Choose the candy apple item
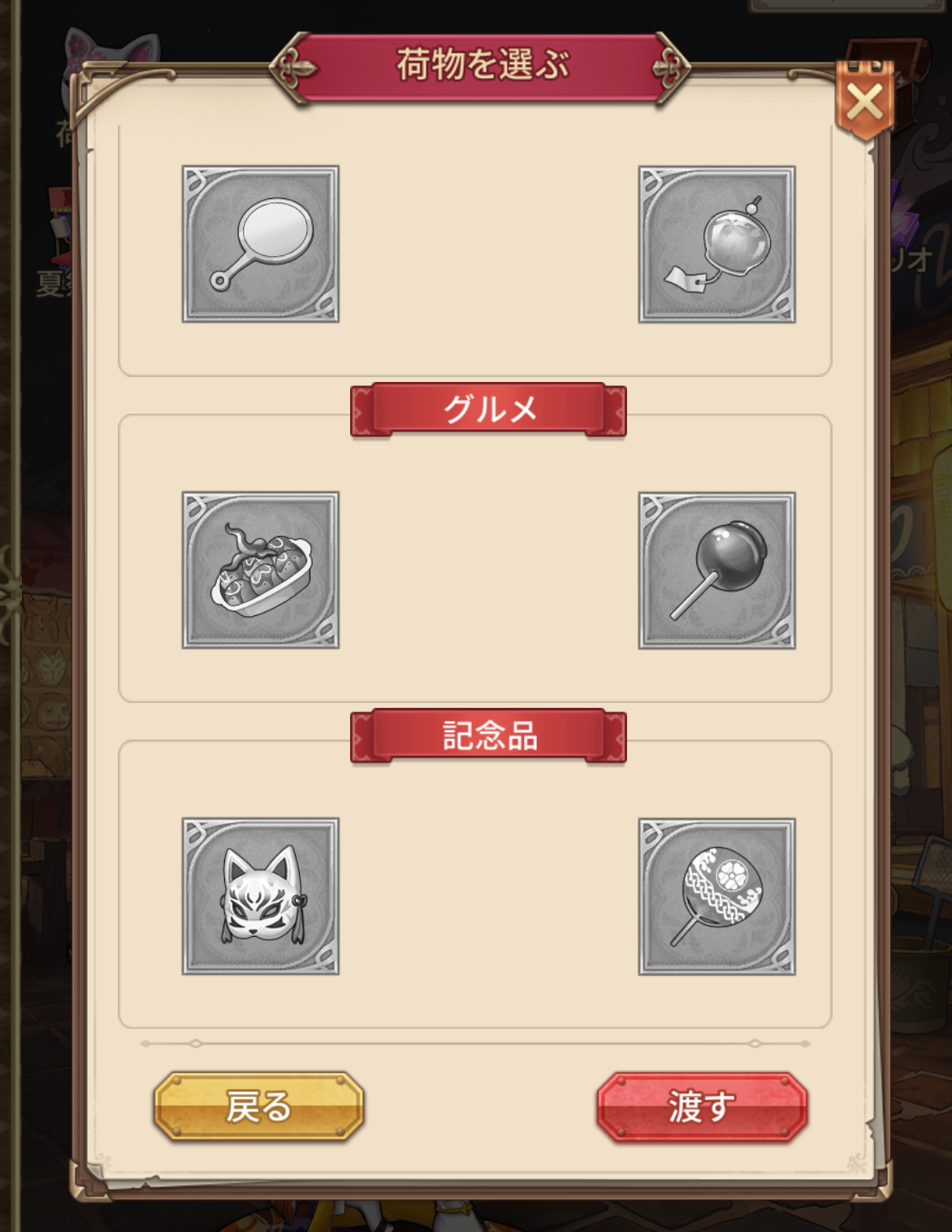 point(716,570)
